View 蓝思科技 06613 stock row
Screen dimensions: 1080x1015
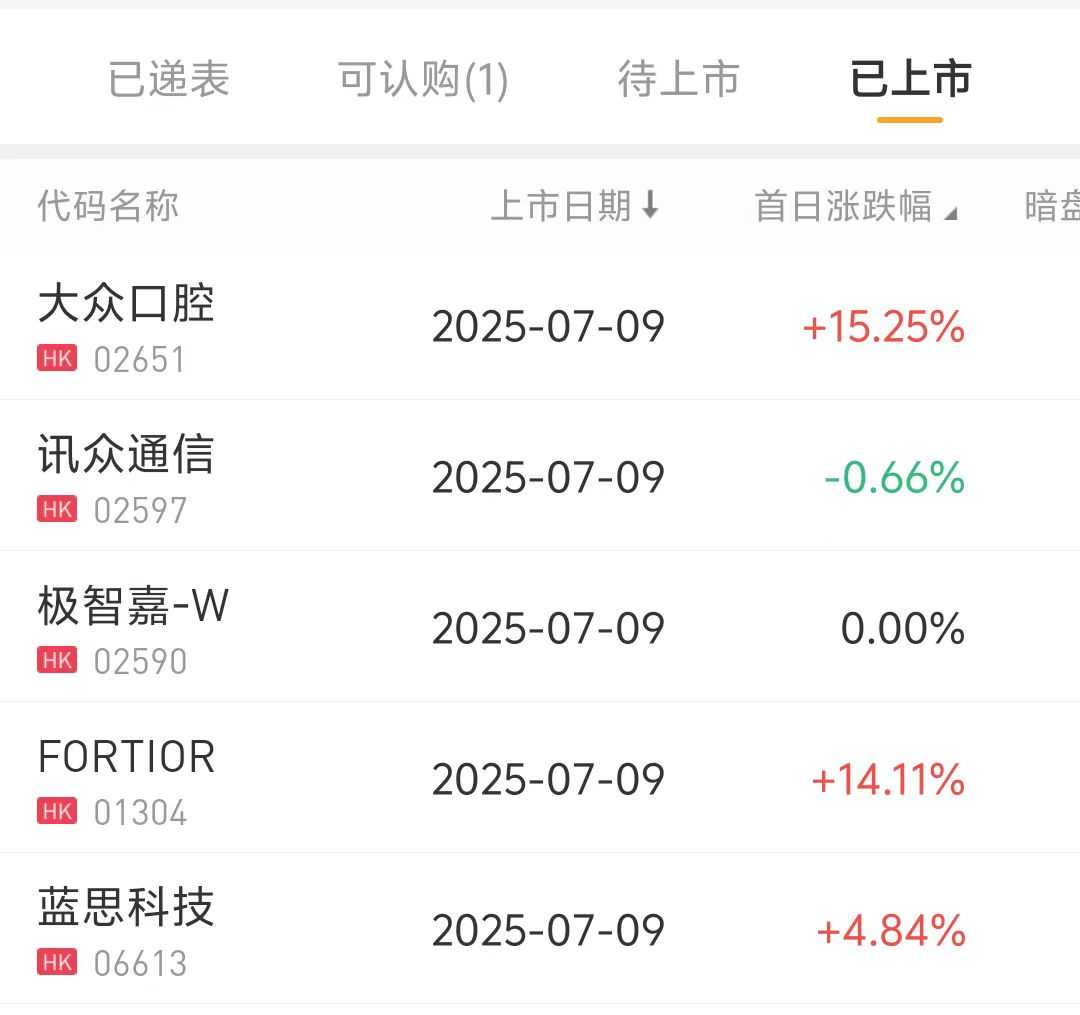pos(126,930)
